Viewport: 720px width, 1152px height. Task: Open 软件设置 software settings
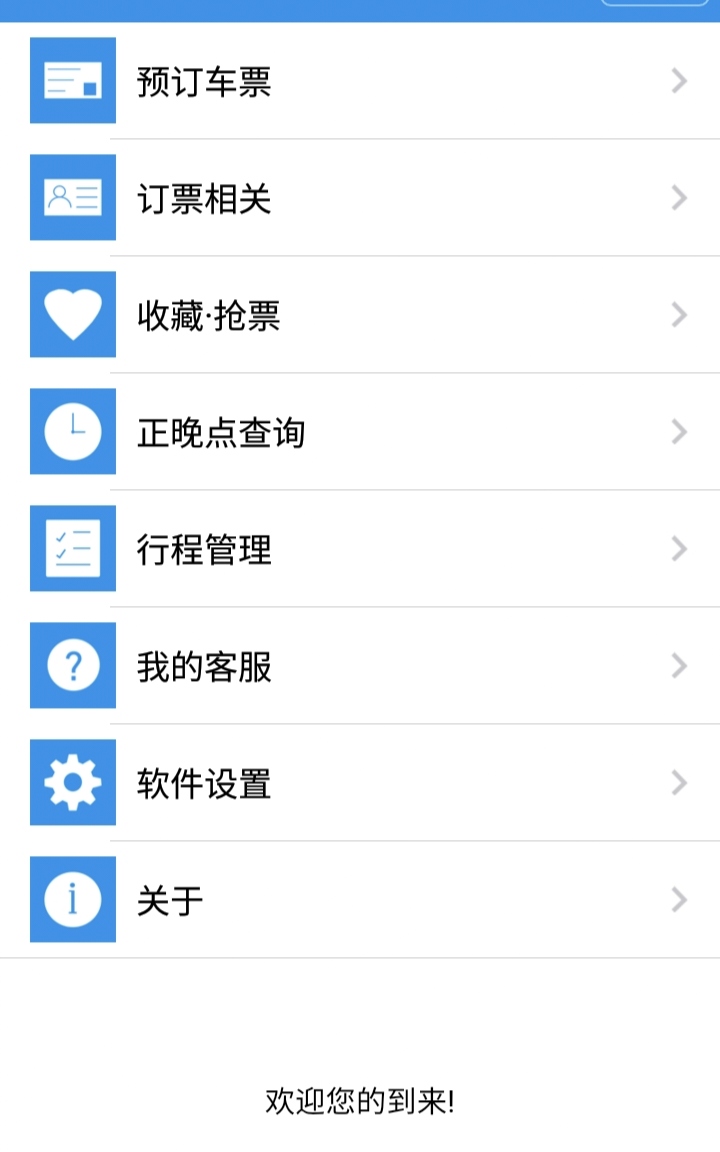pos(360,783)
